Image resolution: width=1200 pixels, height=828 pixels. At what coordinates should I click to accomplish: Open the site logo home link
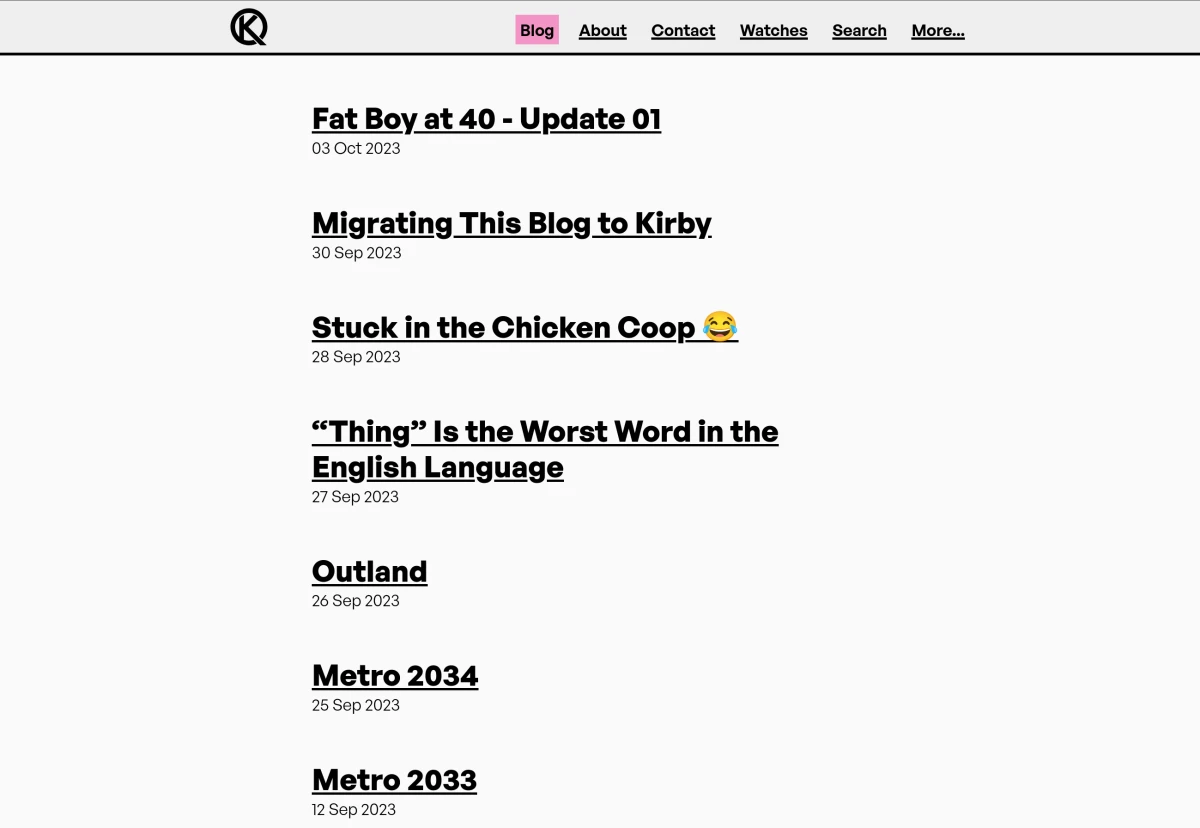click(249, 27)
